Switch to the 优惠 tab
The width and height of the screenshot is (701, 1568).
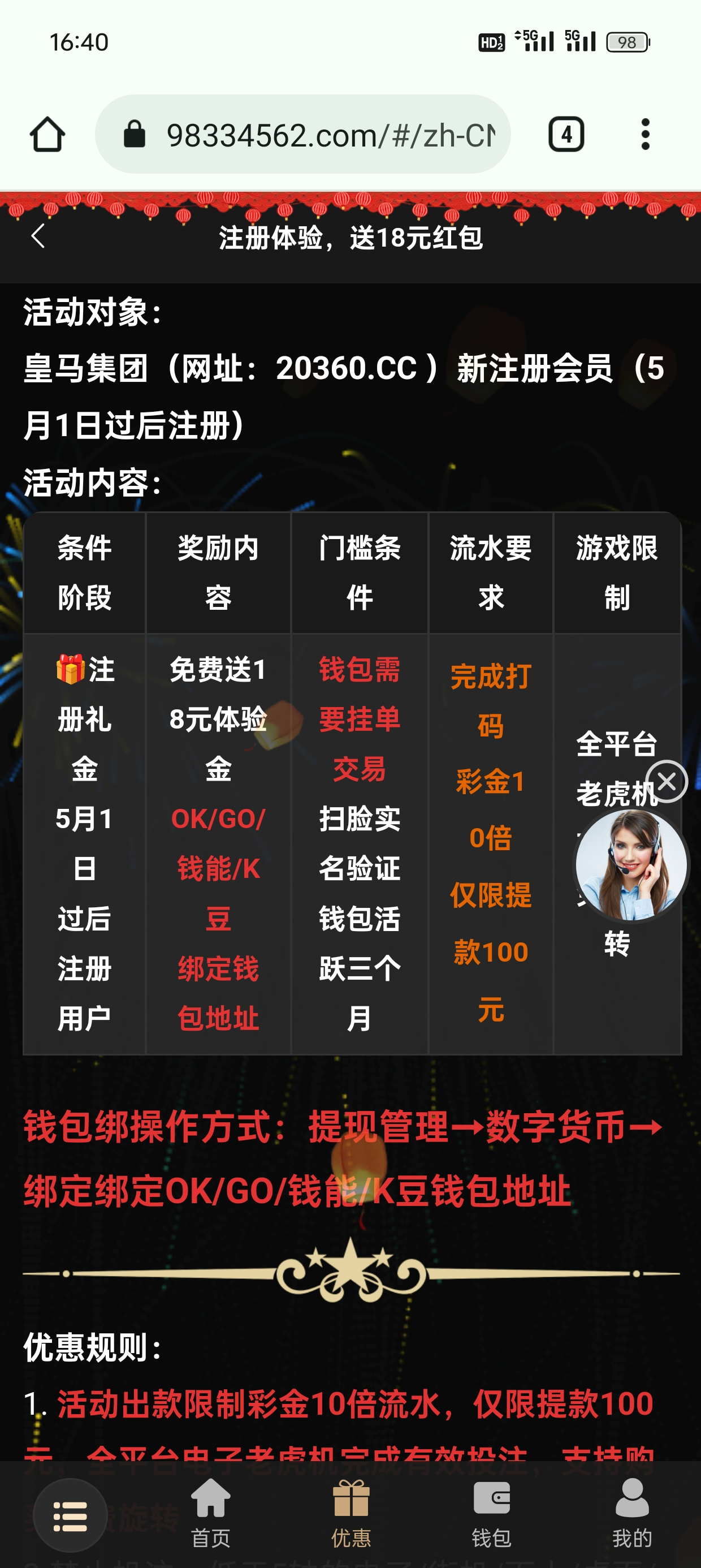pos(351,1513)
